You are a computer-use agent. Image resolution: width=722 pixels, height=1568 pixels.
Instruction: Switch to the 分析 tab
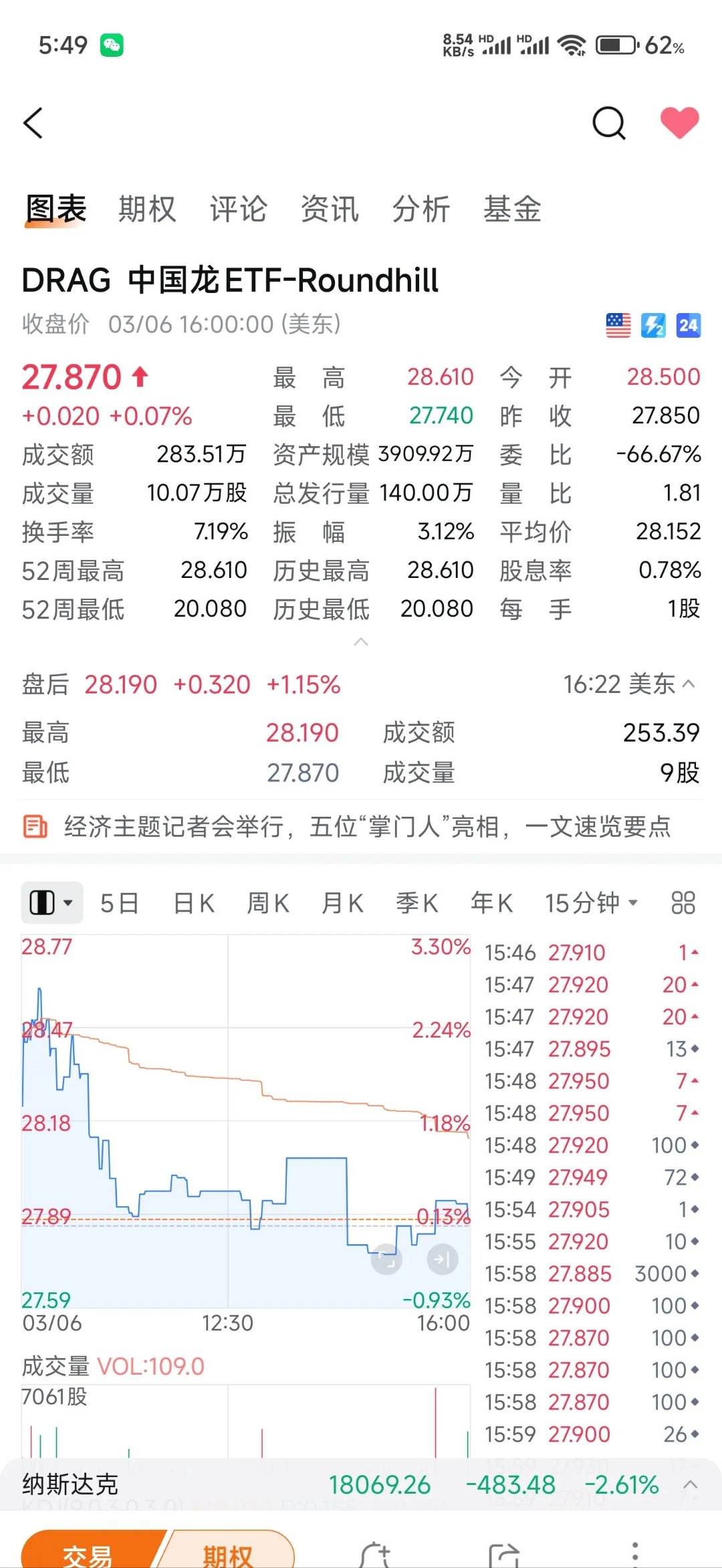point(420,209)
